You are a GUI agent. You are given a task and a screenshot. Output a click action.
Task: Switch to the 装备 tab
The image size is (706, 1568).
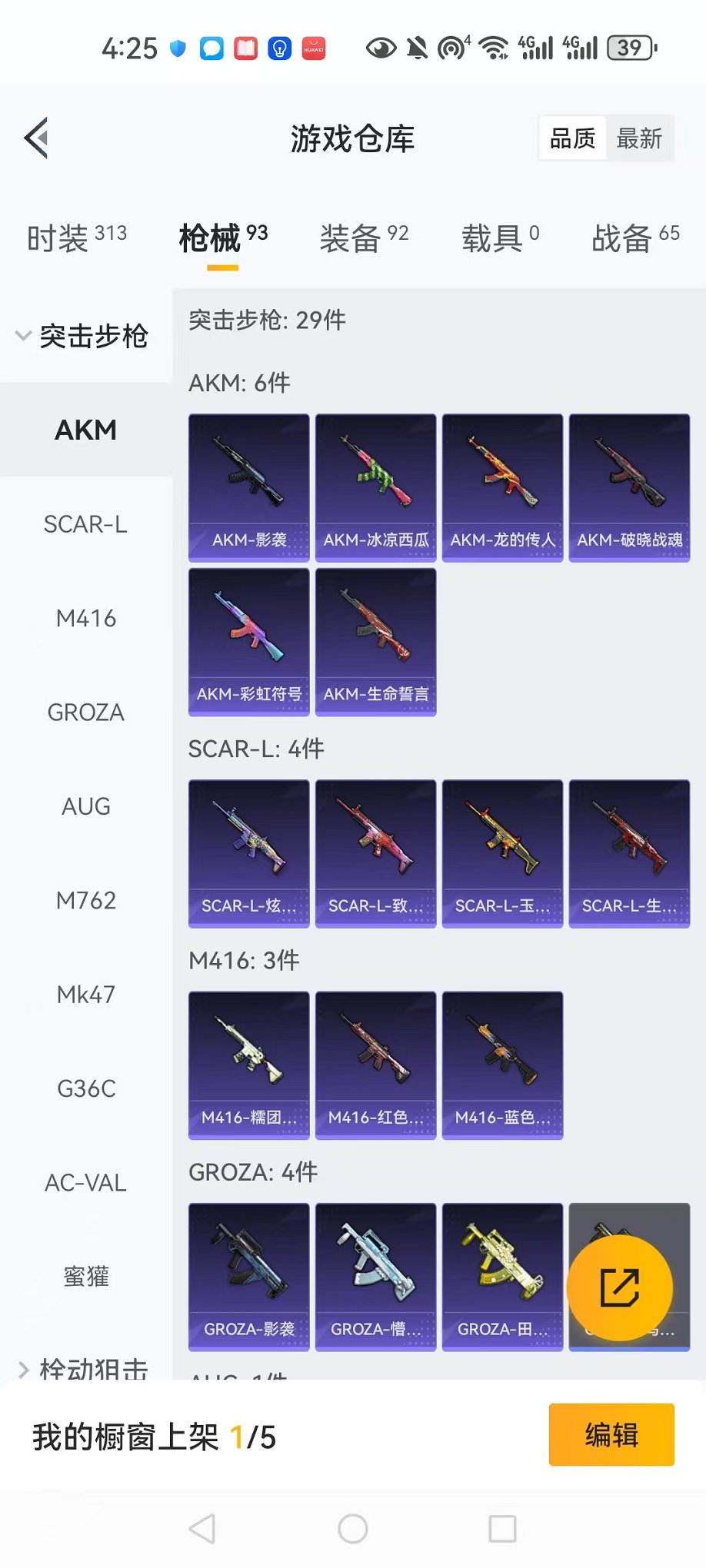tap(364, 238)
